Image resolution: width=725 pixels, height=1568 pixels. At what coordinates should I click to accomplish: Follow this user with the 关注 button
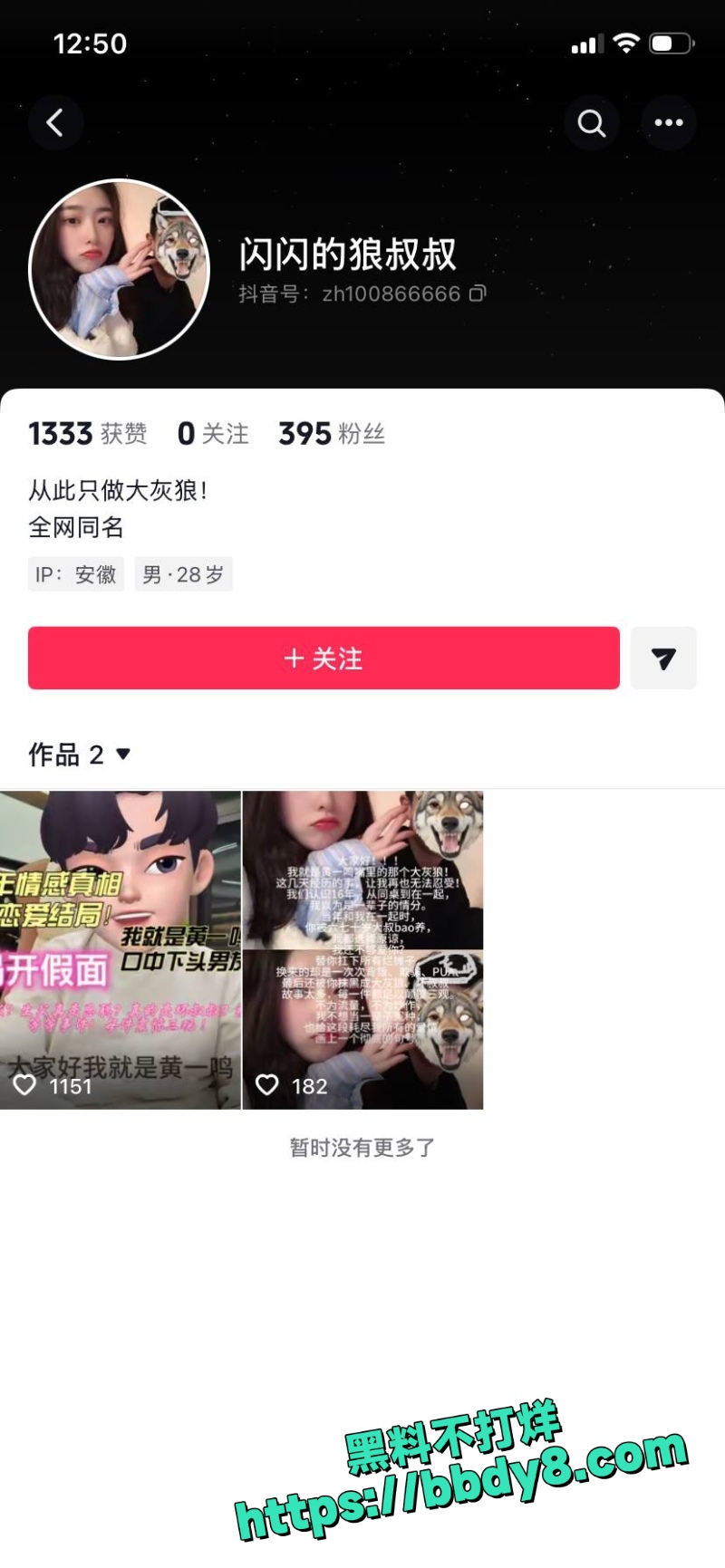tap(324, 658)
